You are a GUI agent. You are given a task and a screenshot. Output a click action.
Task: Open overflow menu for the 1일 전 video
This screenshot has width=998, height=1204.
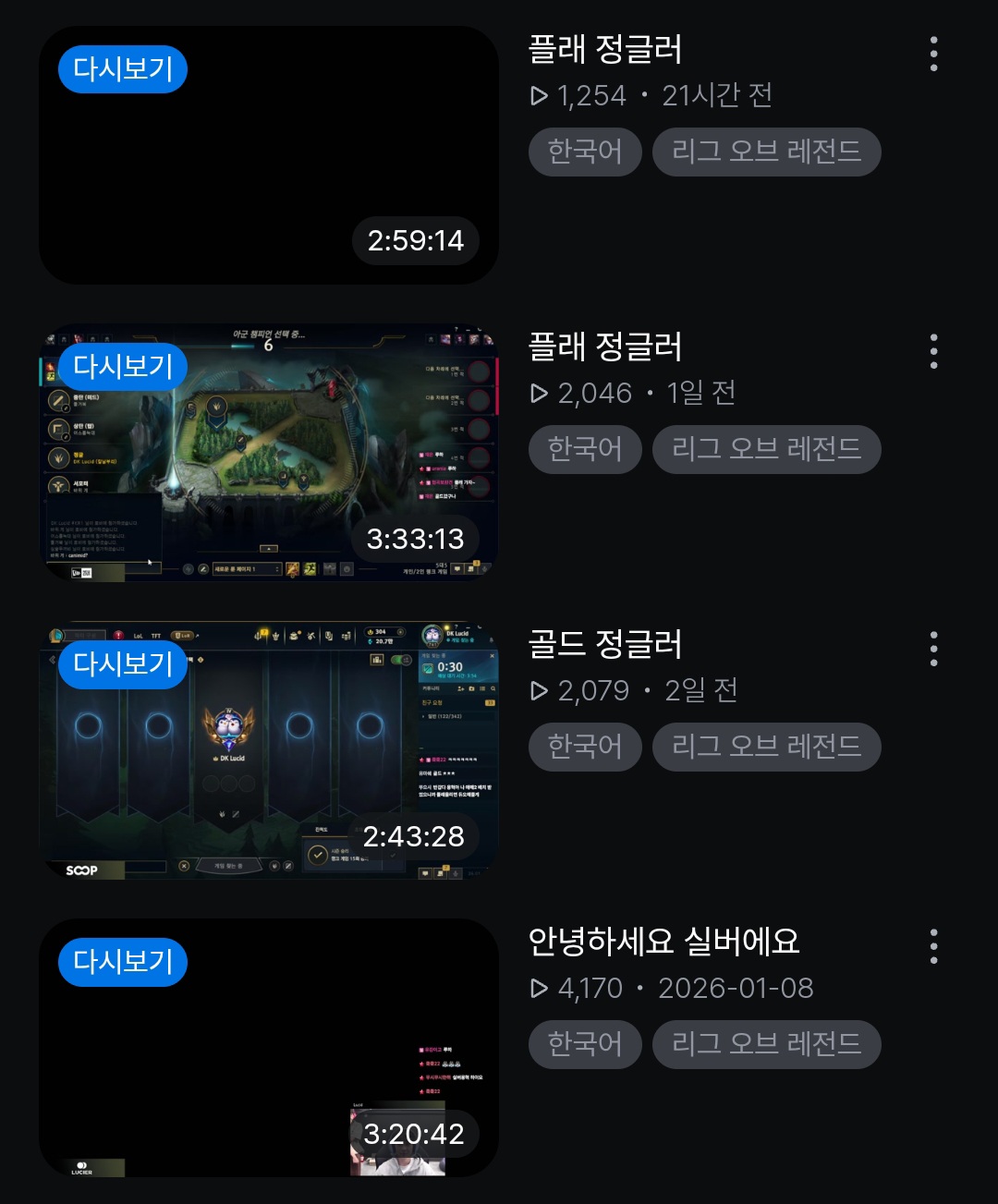[x=933, y=352]
